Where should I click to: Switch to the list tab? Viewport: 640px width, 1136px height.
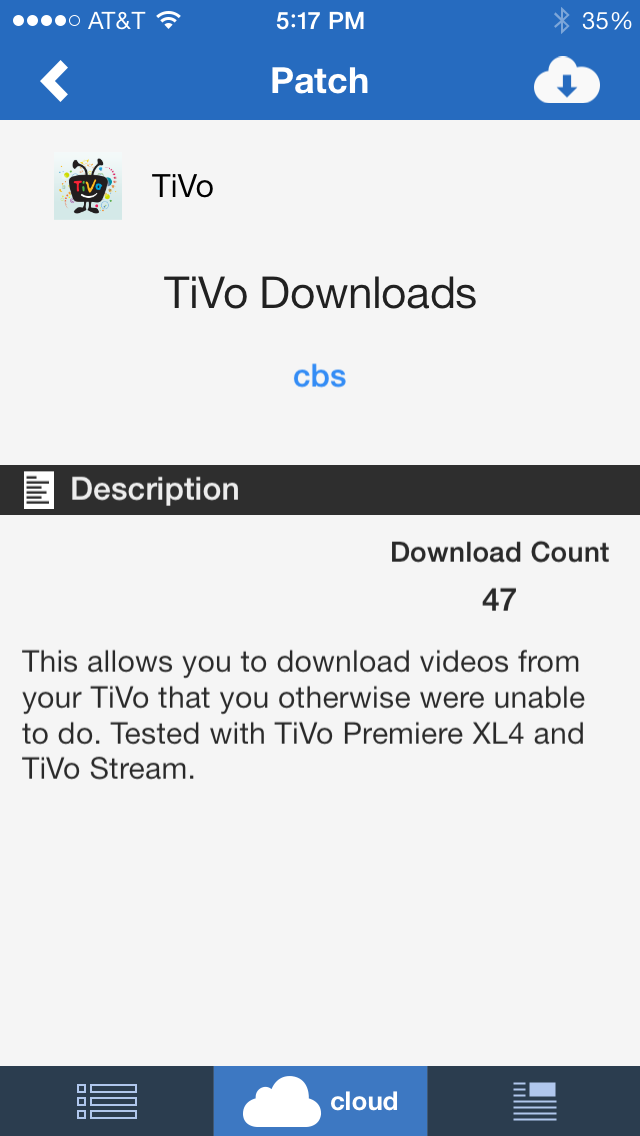click(x=107, y=1100)
